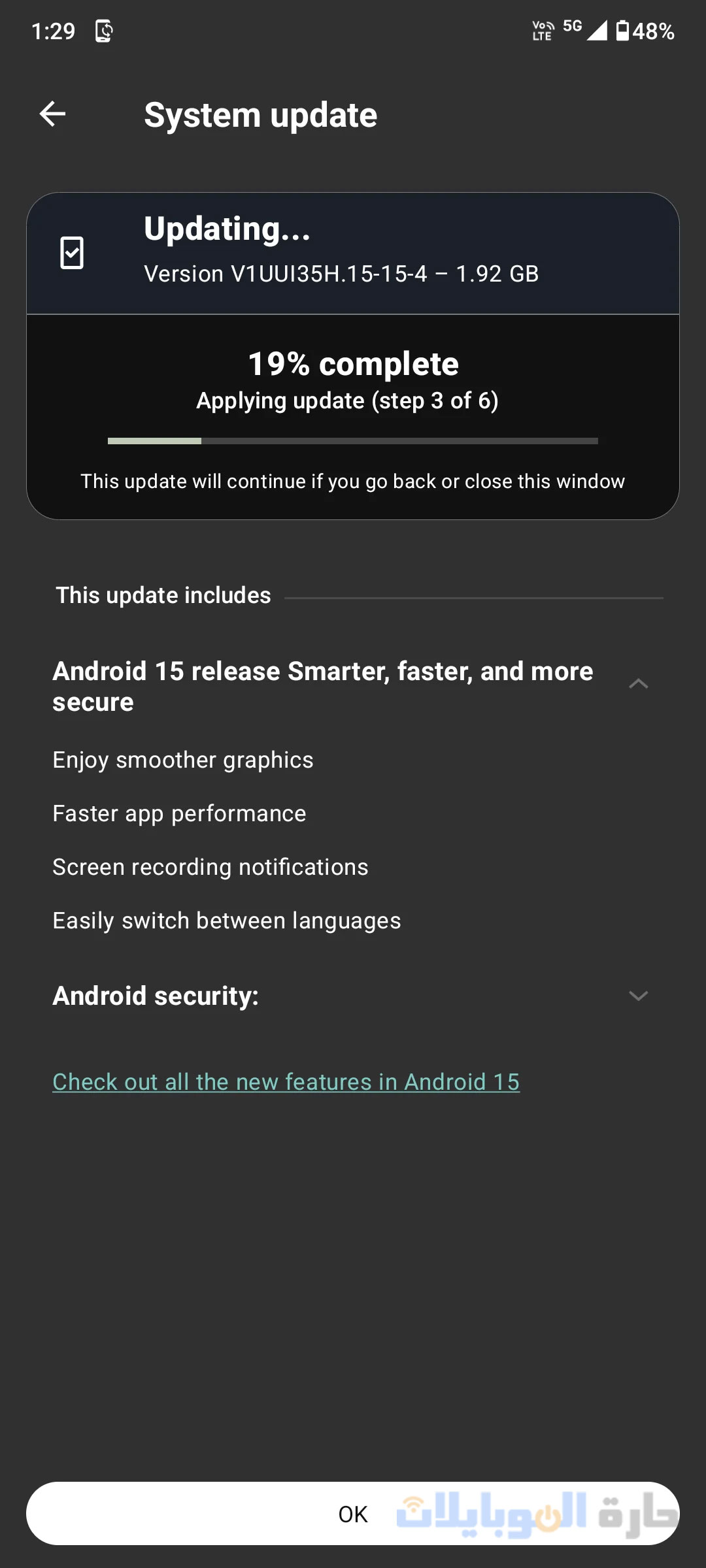Tap the OK button
Image resolution: width=706 pixels, height=1568 pixels.
353,1513
